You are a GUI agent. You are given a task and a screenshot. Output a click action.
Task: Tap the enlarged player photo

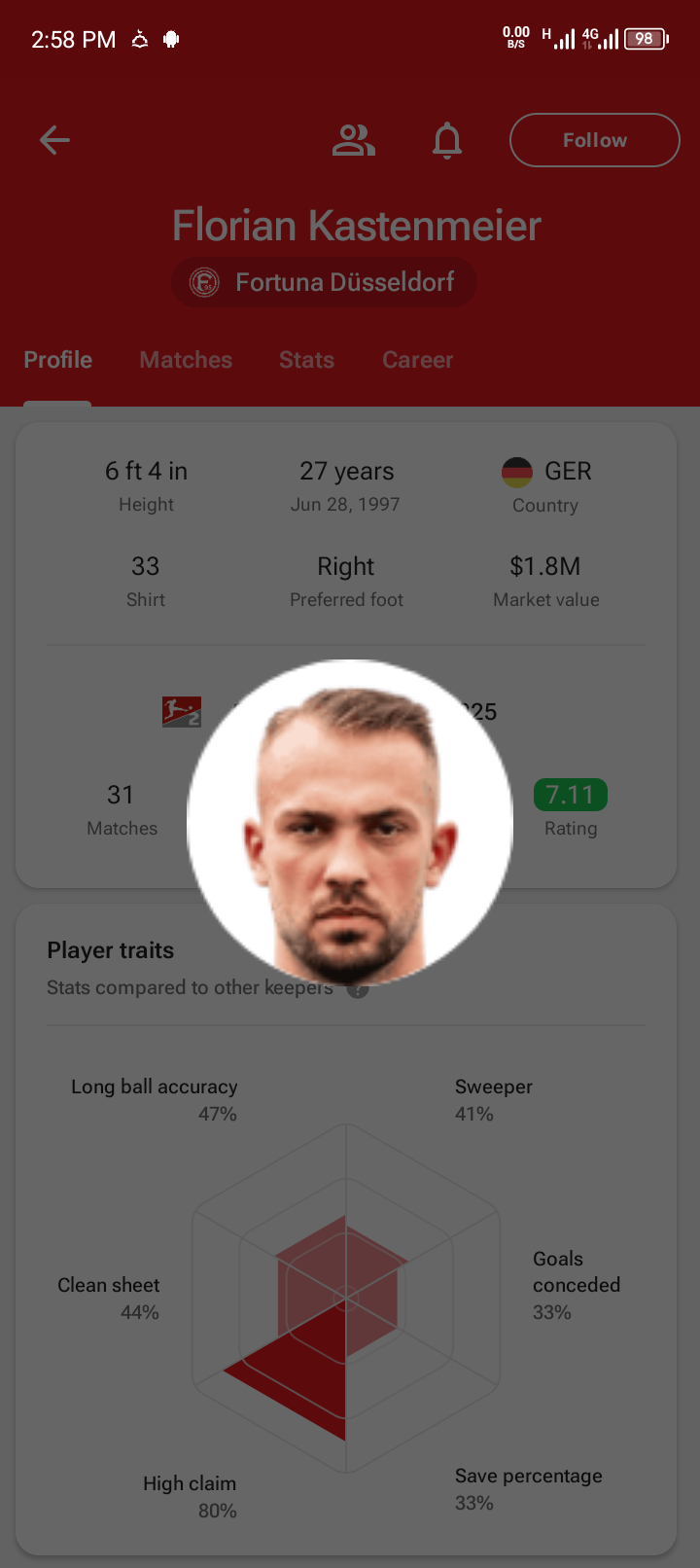(x=350, y=822)
